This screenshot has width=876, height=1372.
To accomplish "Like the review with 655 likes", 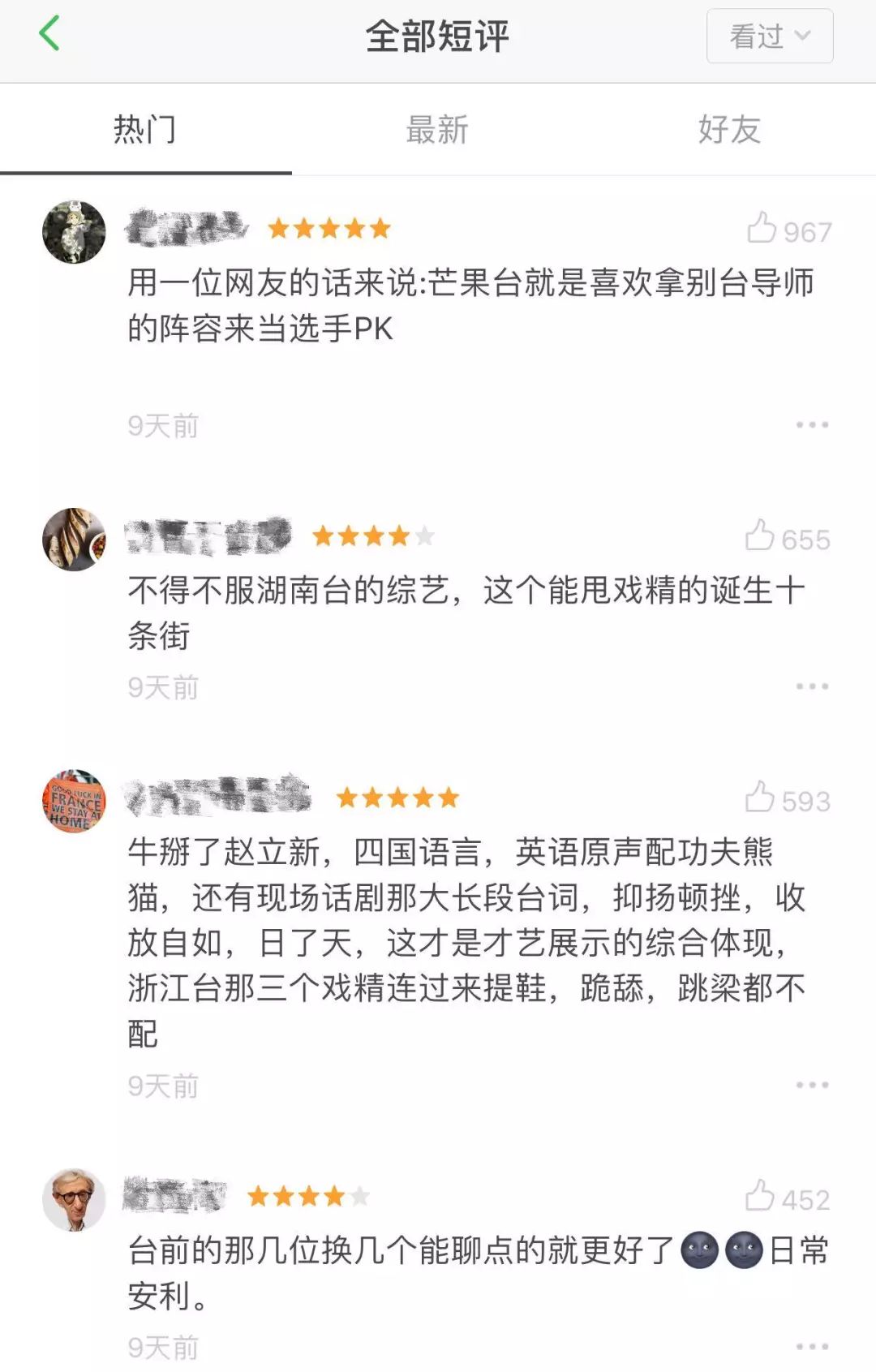I will tap(760, 536).
